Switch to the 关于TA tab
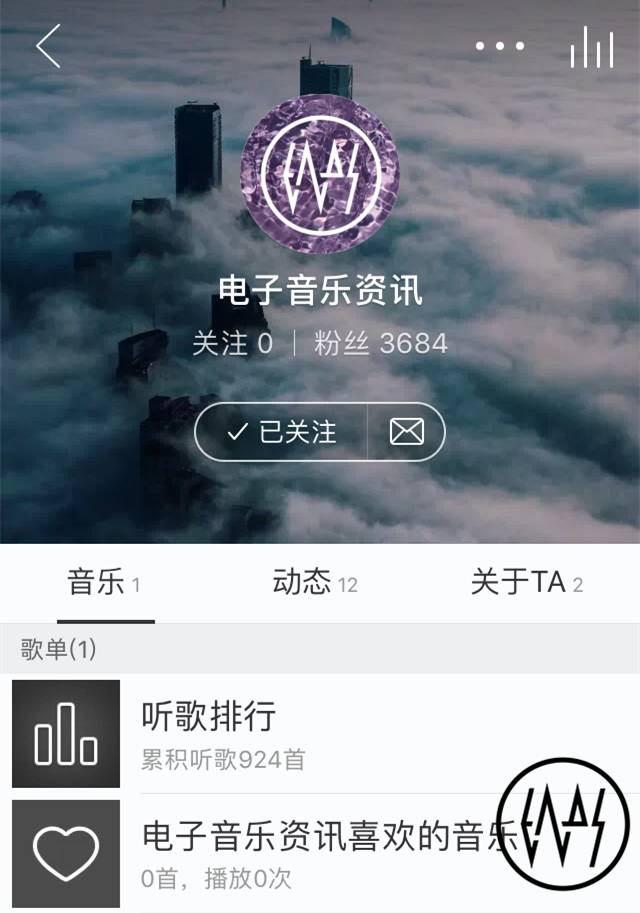This screenshot has height=913, width=640. point(526,583)
